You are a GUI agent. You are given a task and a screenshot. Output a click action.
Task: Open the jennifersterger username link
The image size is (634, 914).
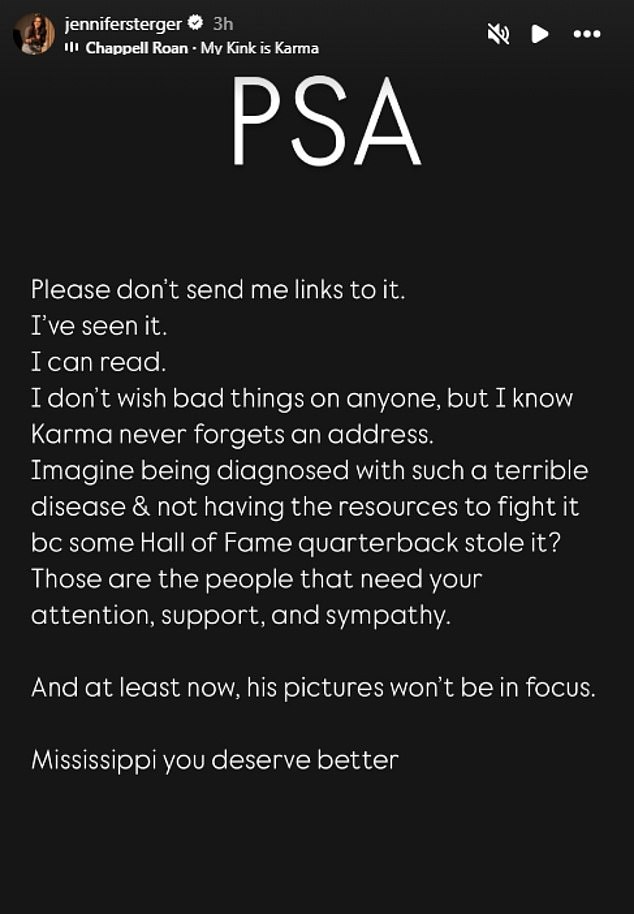point(122,24)
